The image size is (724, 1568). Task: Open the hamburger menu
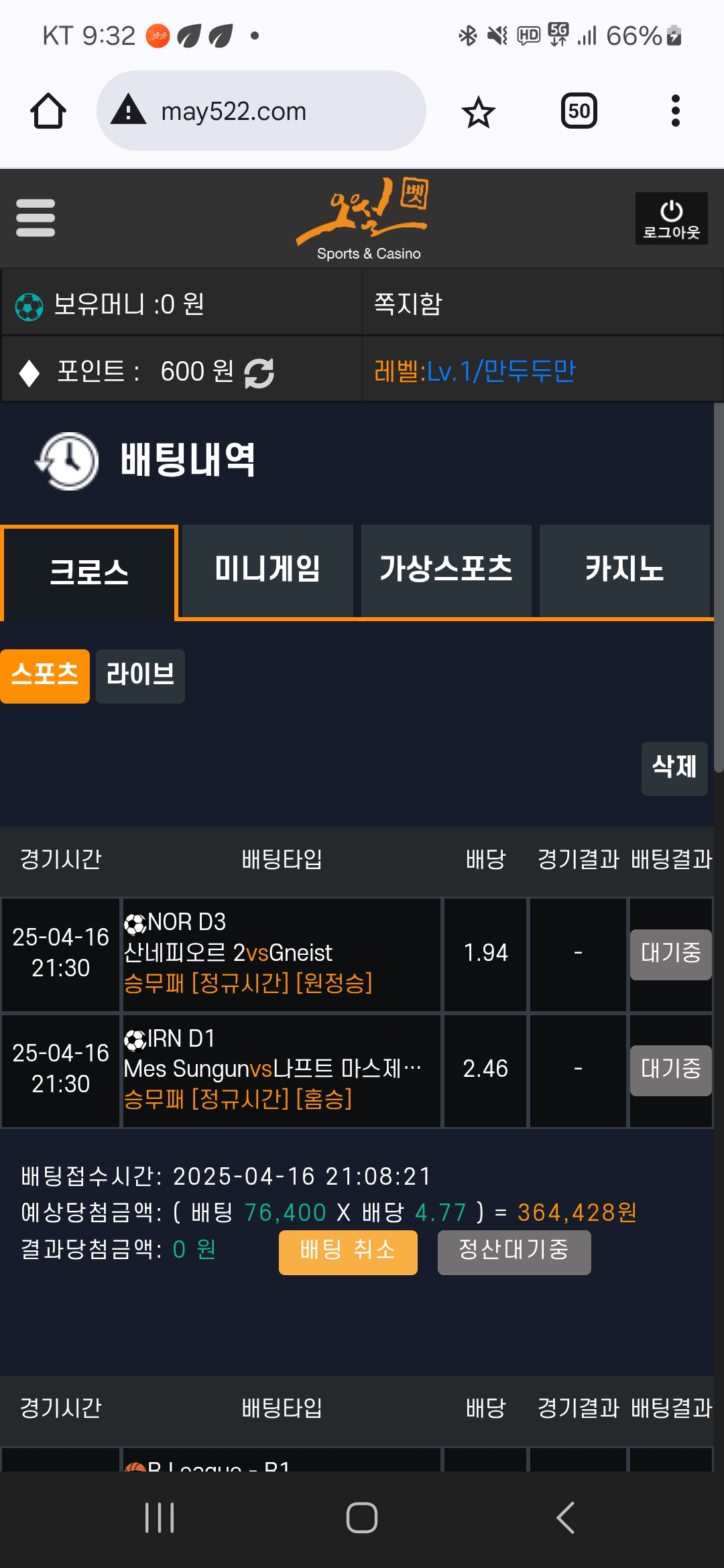point(36,218)
